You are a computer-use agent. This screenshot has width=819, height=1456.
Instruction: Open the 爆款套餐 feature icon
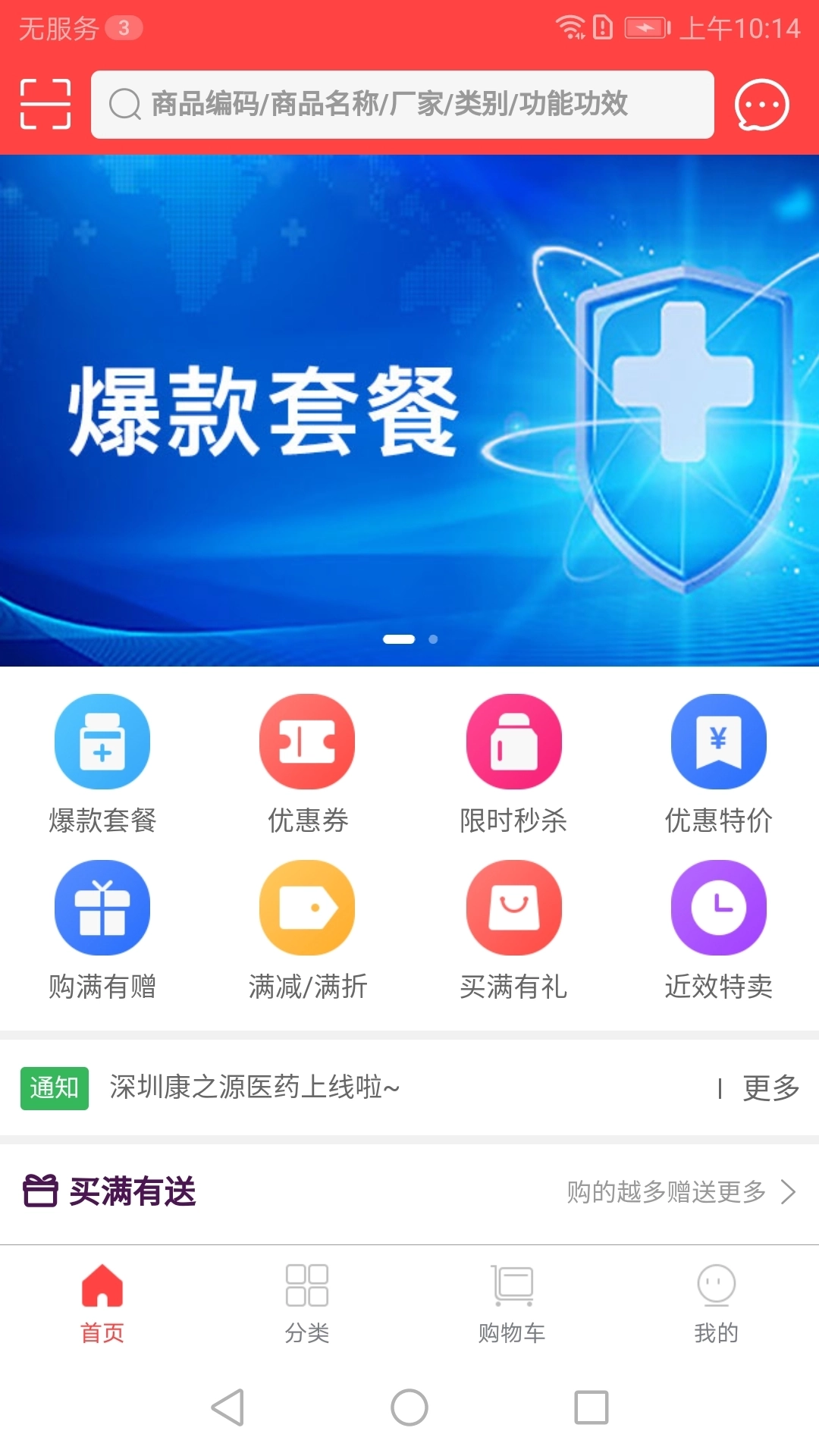[103, 742]
